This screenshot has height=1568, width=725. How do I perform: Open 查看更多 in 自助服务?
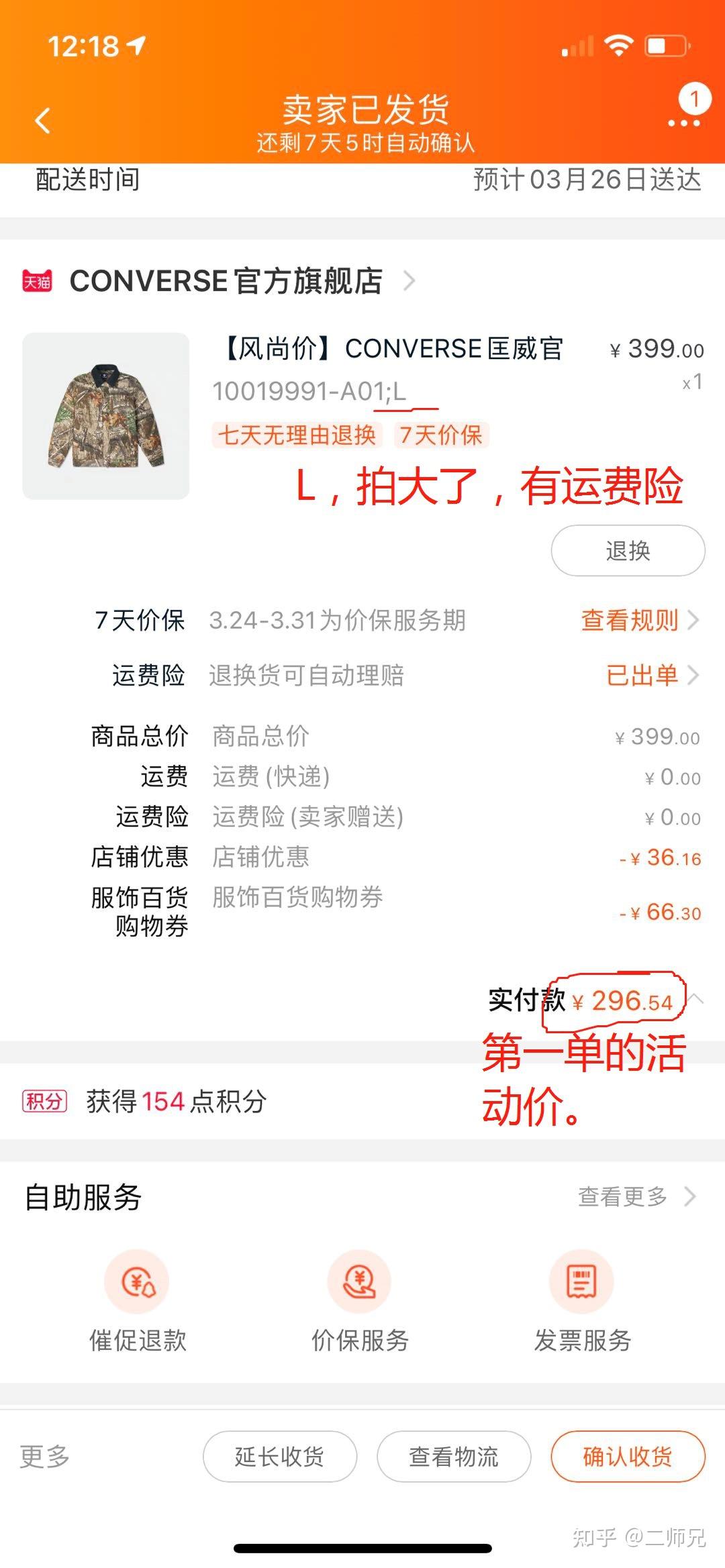pos(636,1196)
